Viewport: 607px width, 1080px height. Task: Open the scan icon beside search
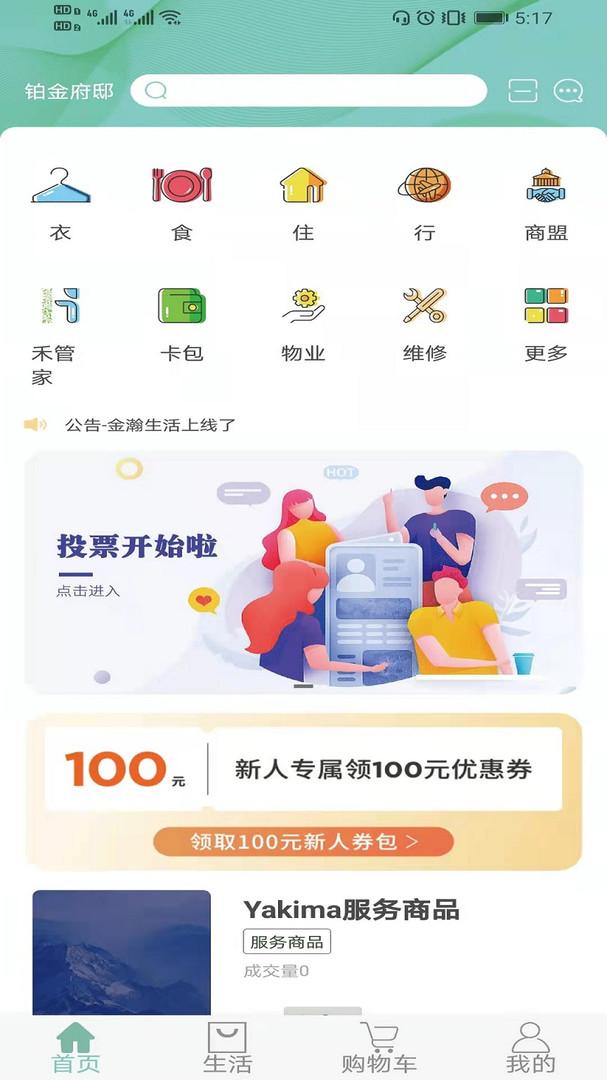pyautogui.click(x=523, y=91)
